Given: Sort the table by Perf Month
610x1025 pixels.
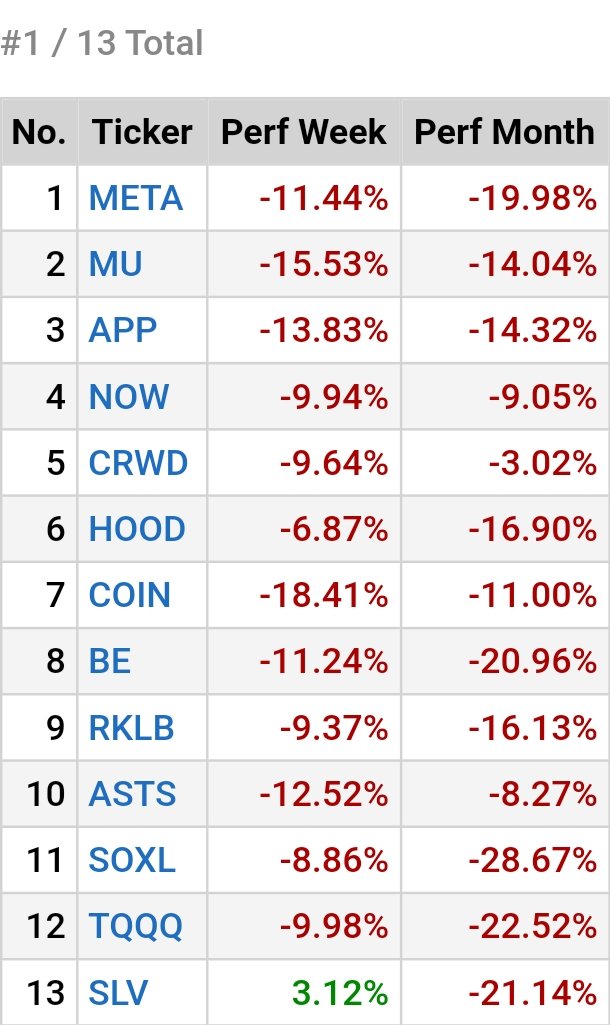Looking at the screenshot, I should pos(504,132).
